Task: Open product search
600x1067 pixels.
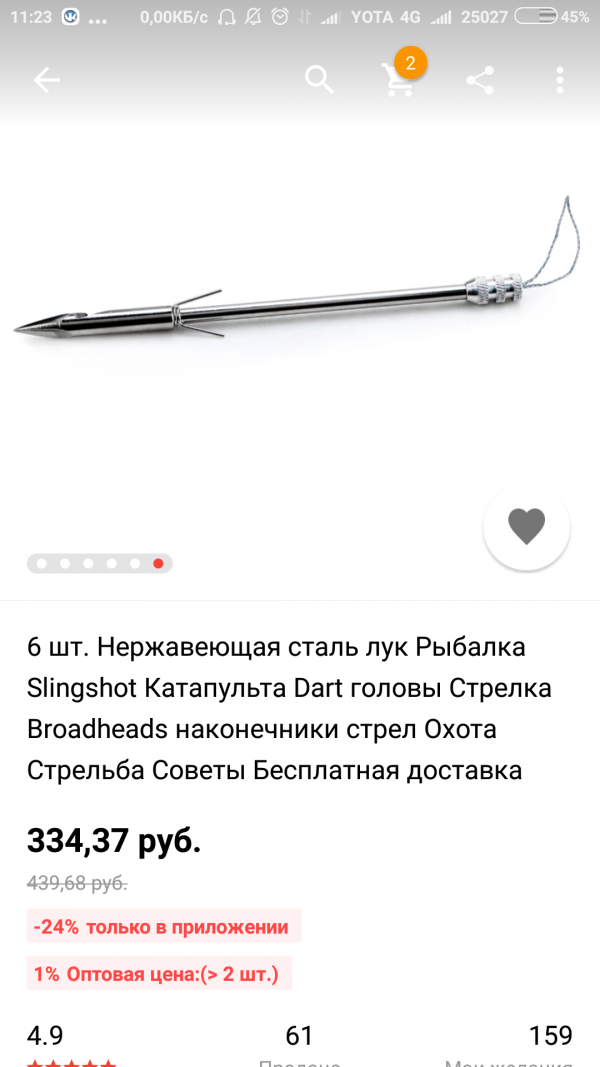Action: coord(319,80)
